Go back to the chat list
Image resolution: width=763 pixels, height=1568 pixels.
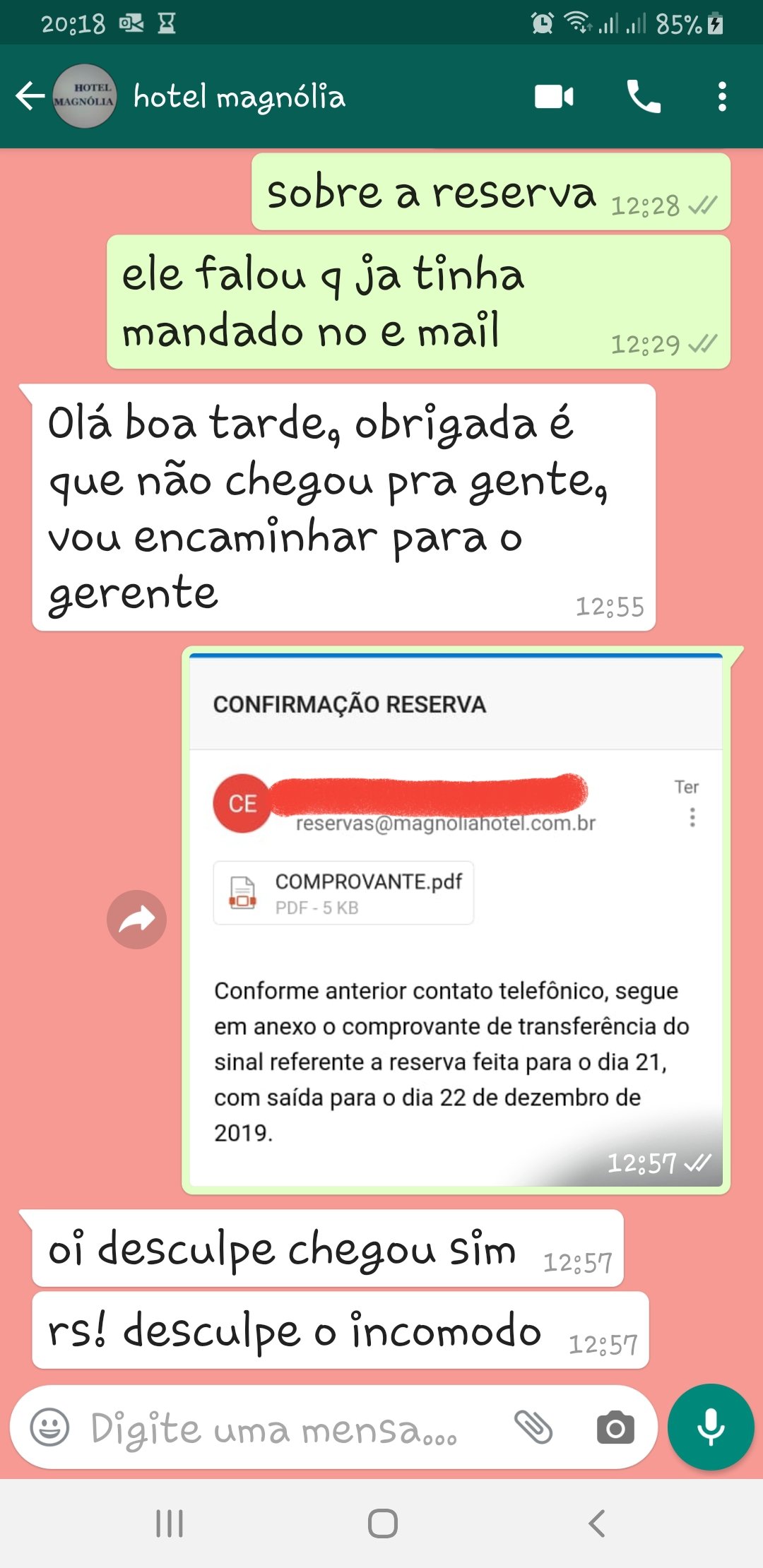30,97
